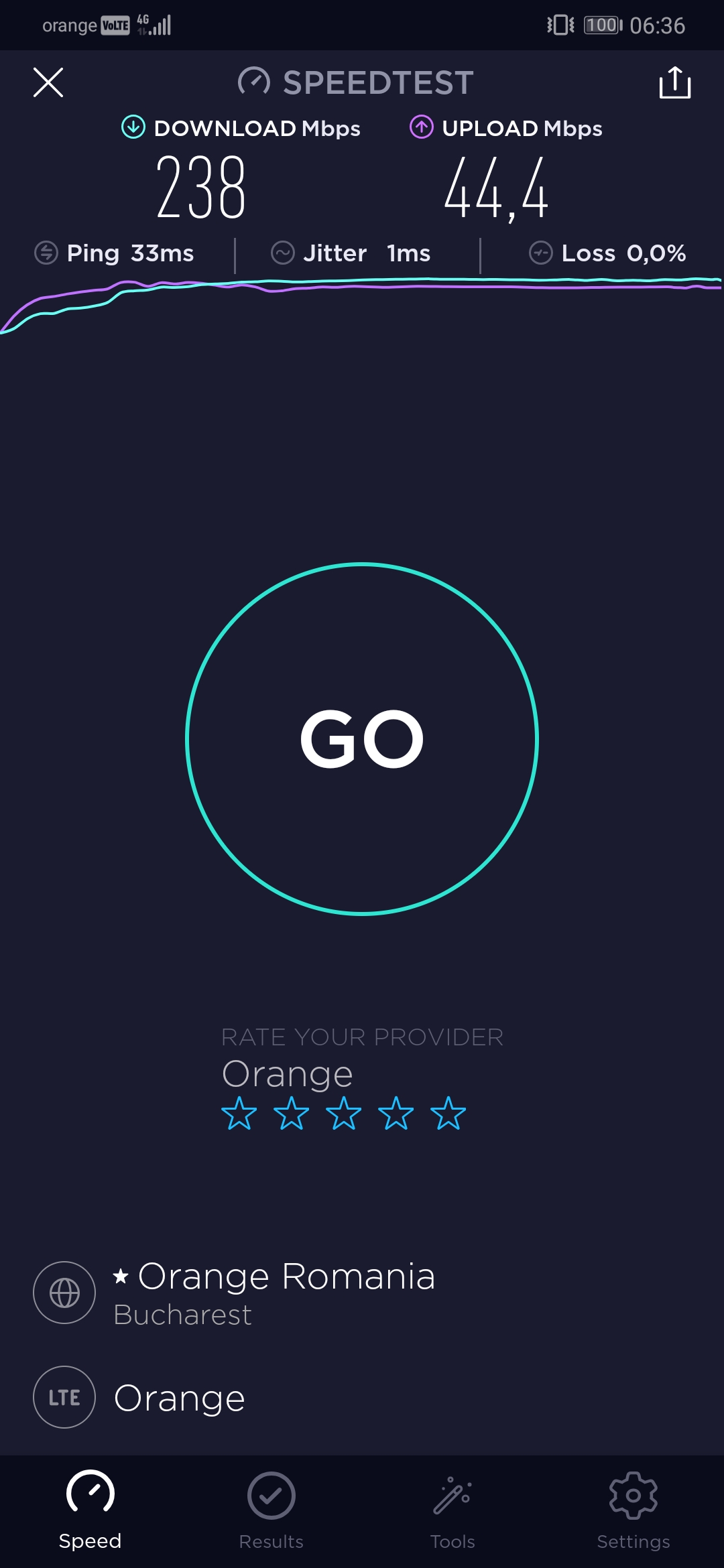Open the Orange LTE connection details
The width and height of the screenshot is (724, 1568).
178,1398
